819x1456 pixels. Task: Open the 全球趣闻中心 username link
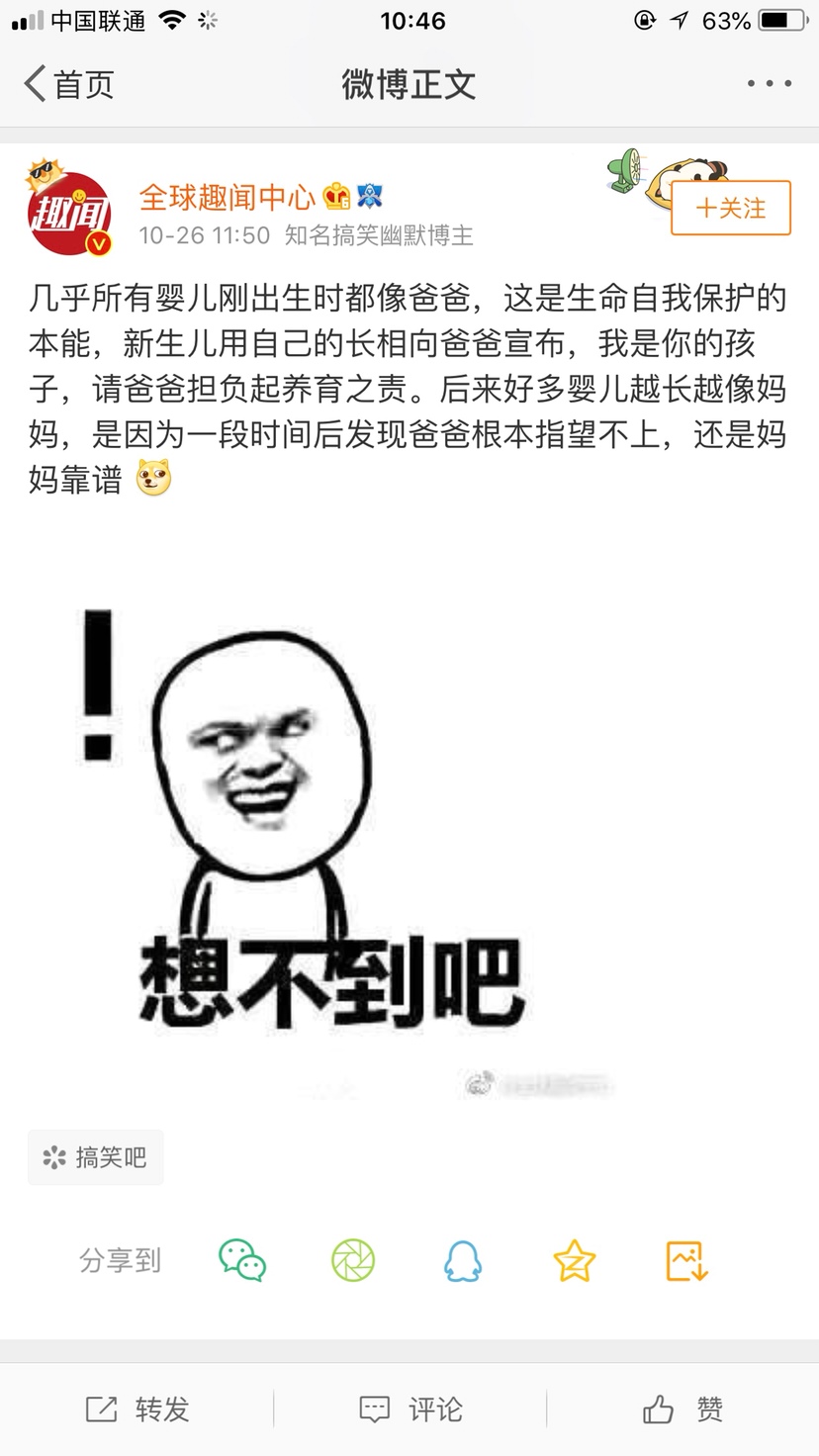227,197
